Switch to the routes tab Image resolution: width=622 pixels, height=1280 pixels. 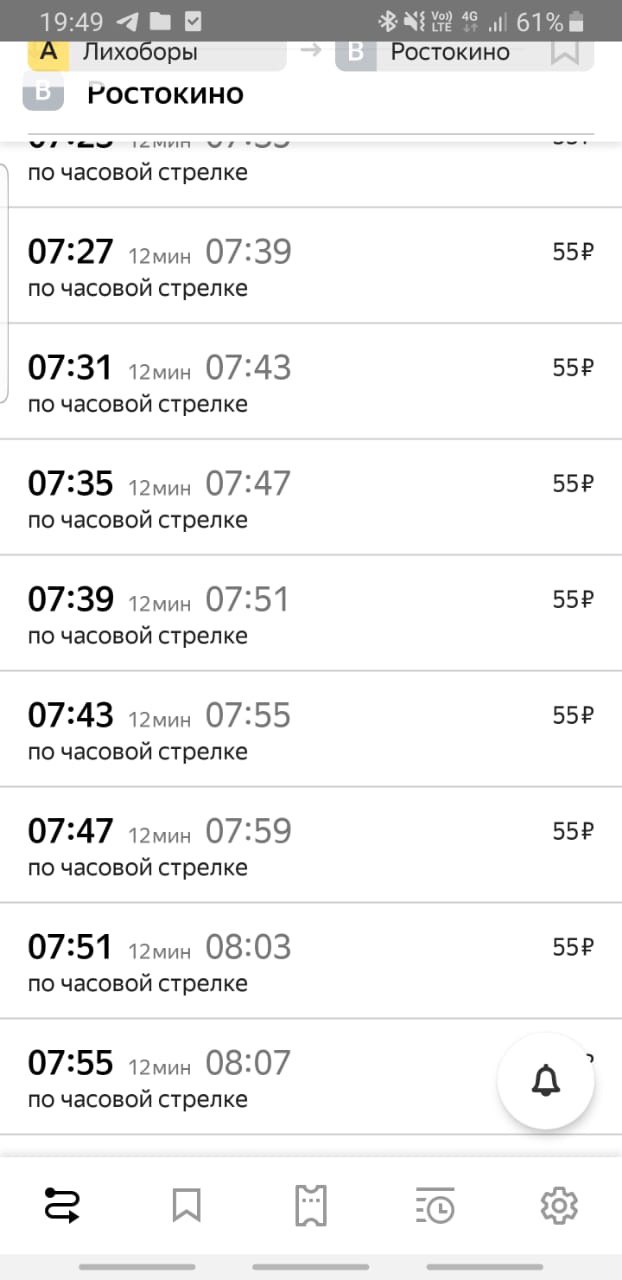point(62,1206)
